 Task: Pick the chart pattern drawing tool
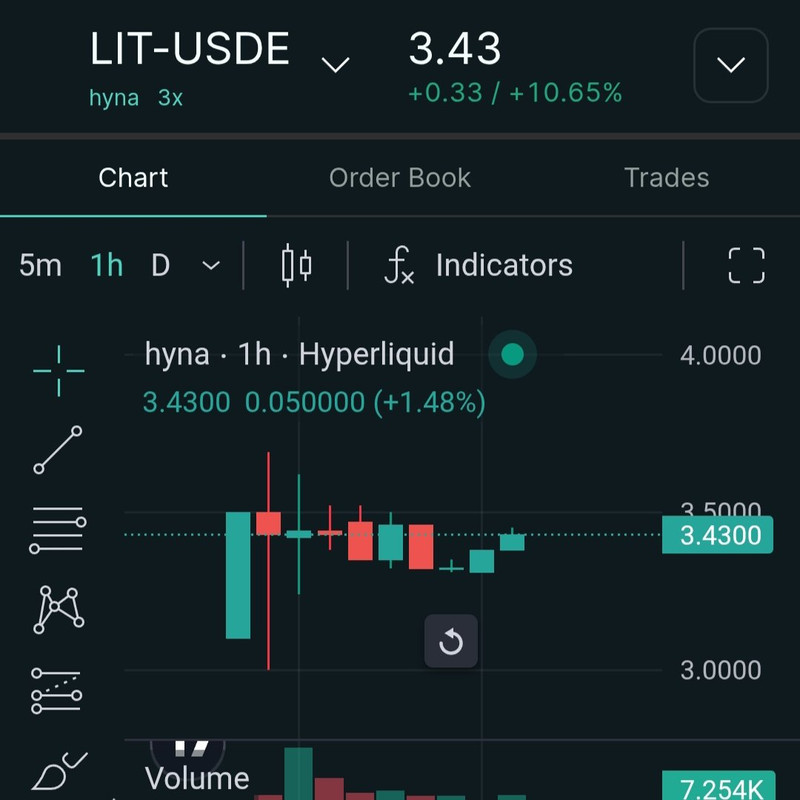(58, 608)
